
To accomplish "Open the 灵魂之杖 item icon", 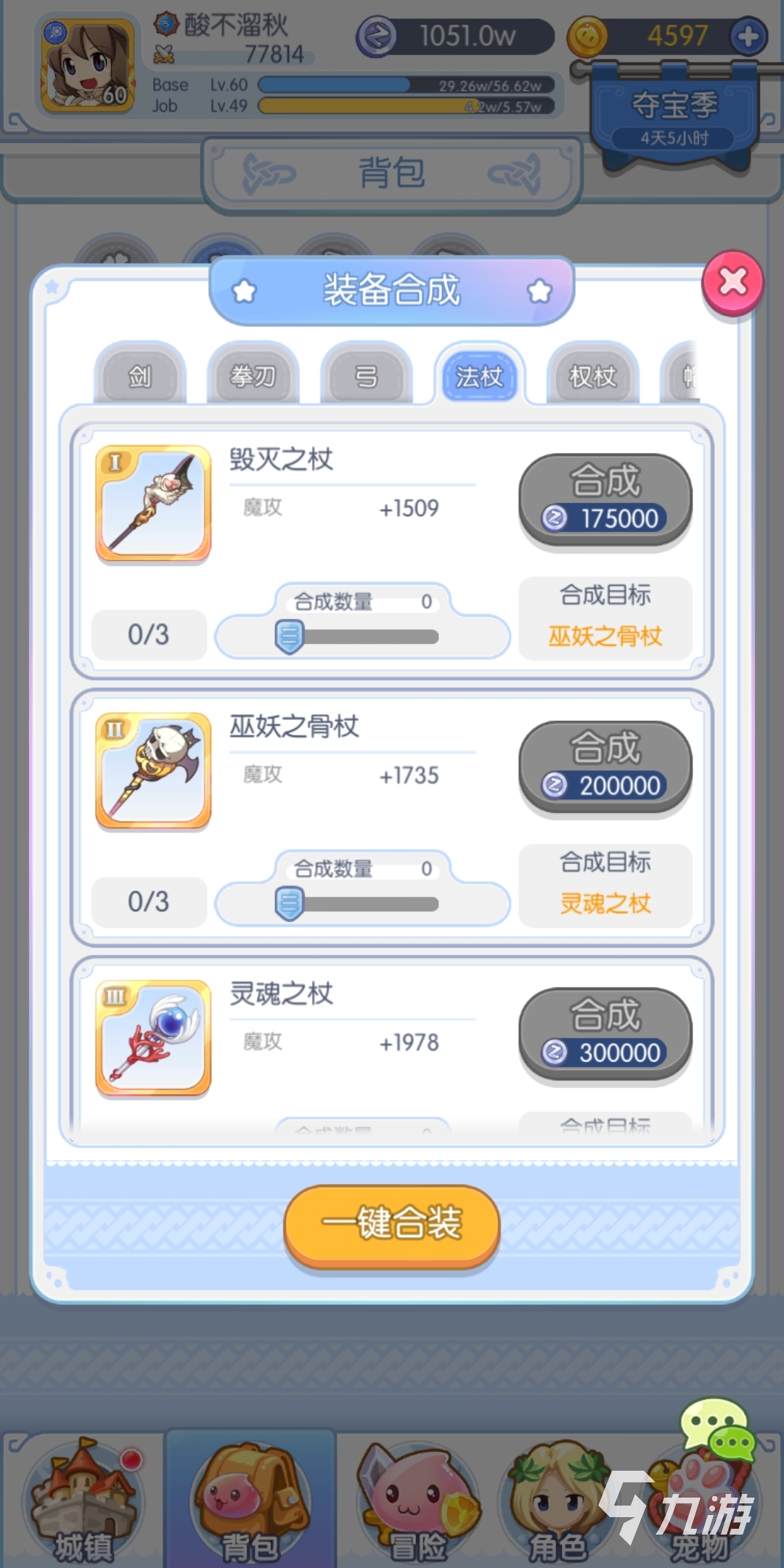I will 153,1037.
